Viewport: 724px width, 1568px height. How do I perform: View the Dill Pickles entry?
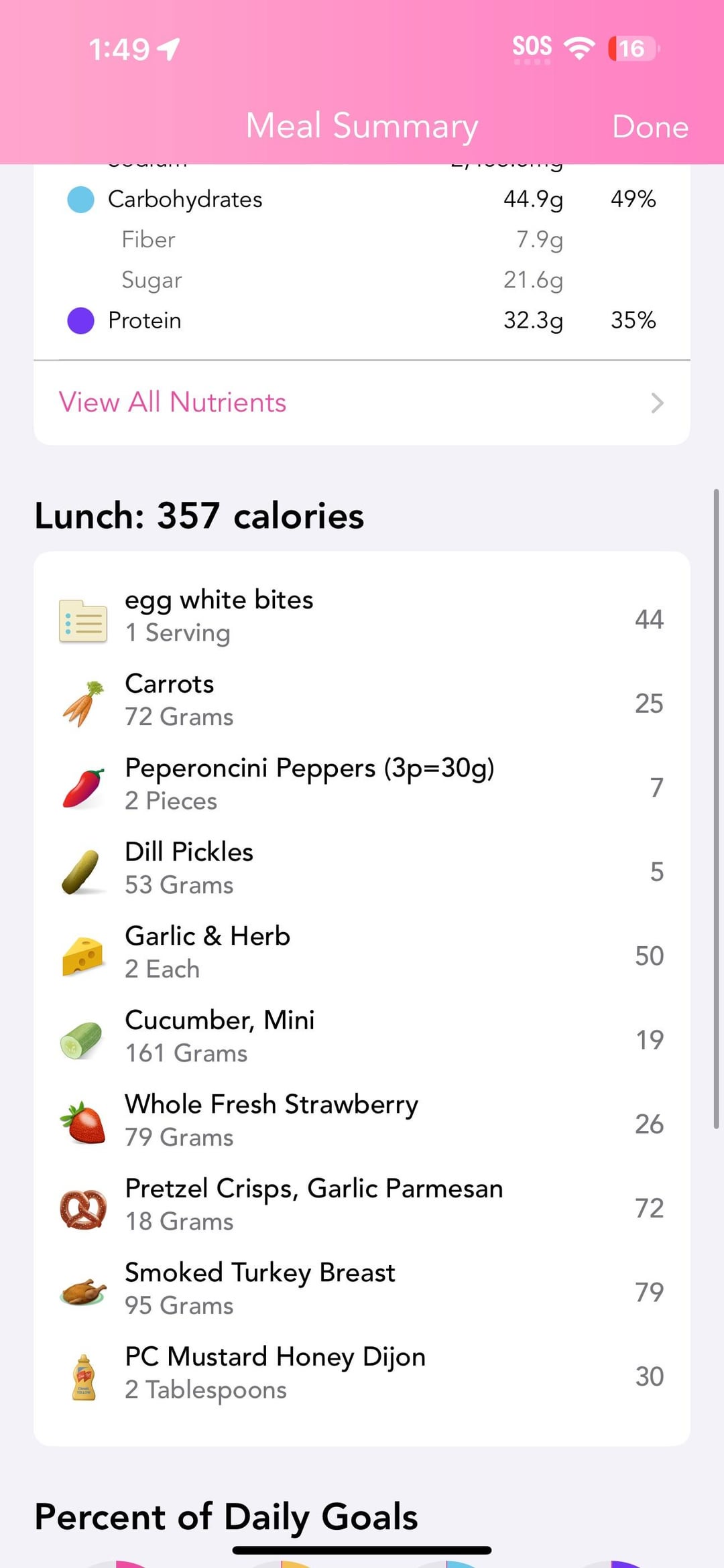coord(361,868)
